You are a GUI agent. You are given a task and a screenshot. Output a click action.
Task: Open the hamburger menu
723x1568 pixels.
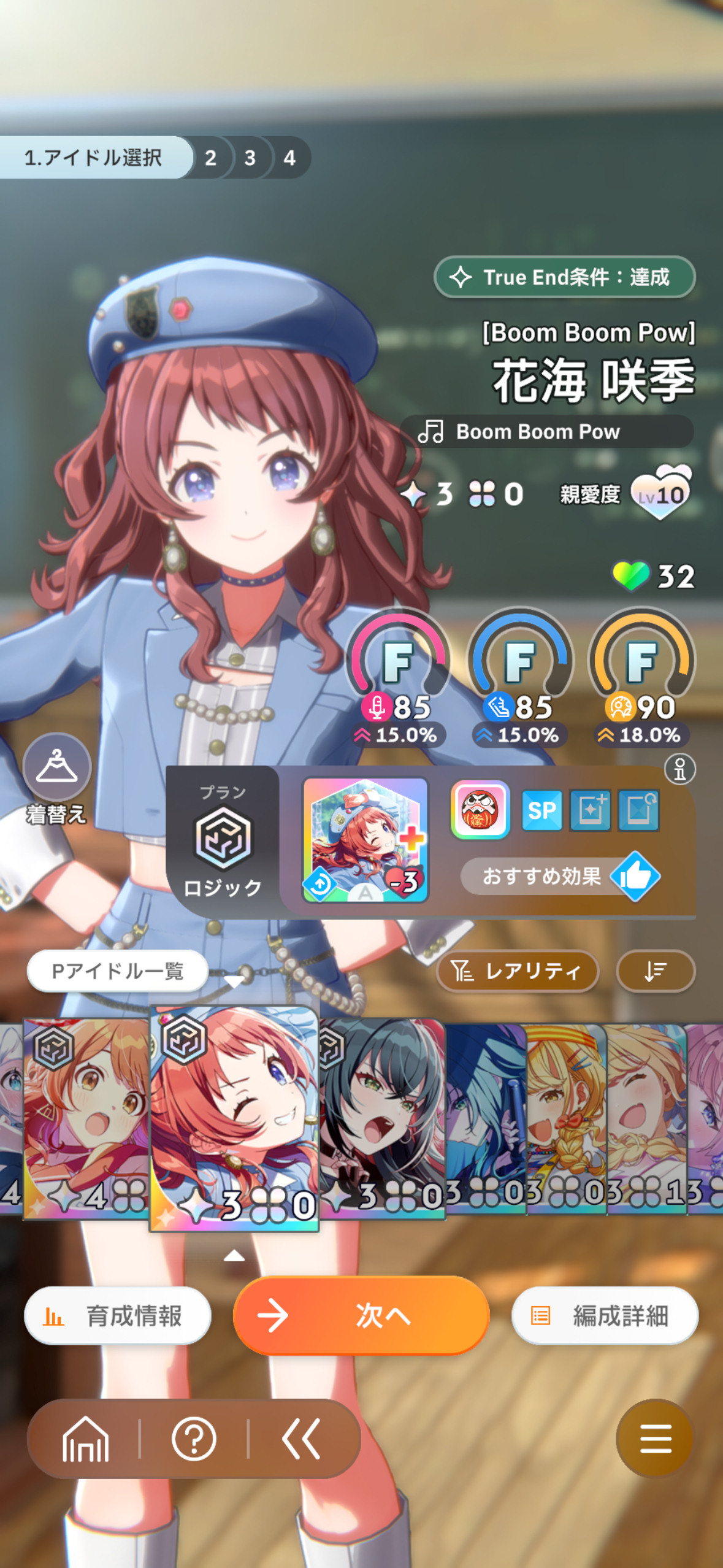(x=655, y=1439)
